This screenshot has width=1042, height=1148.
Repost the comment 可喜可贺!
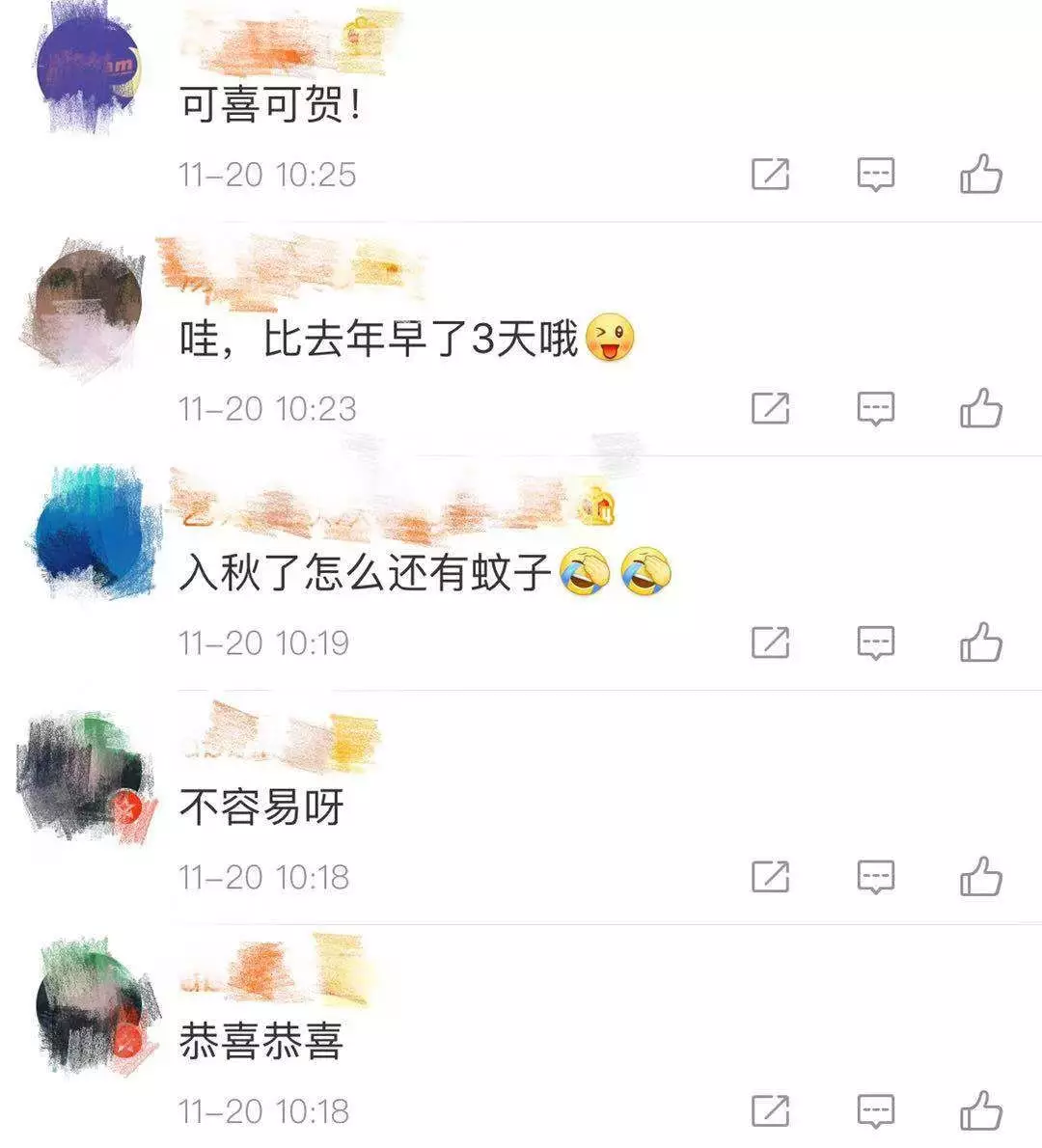click(770, 175)
